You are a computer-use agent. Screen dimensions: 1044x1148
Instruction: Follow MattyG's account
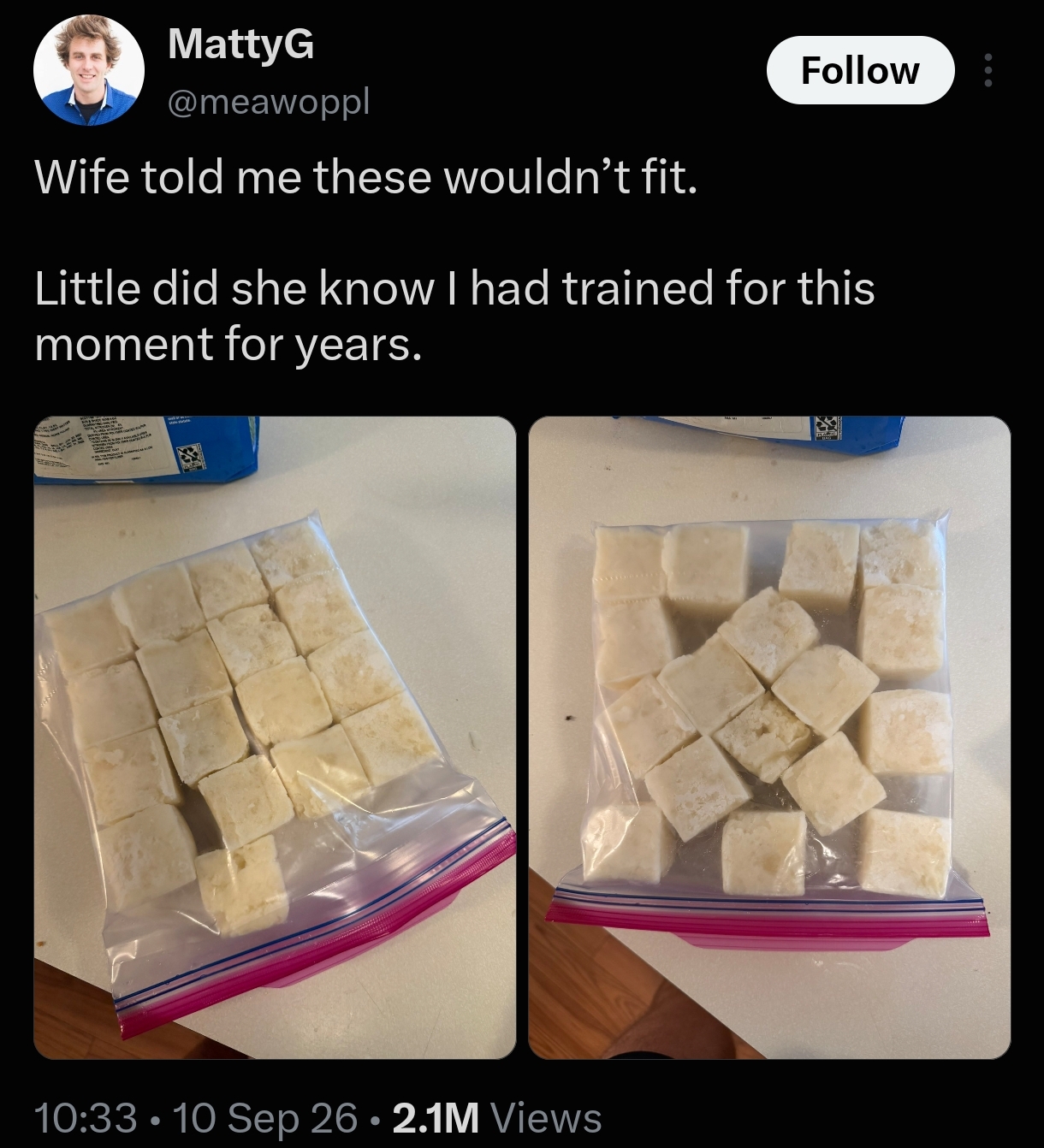[x=860, y=70]
